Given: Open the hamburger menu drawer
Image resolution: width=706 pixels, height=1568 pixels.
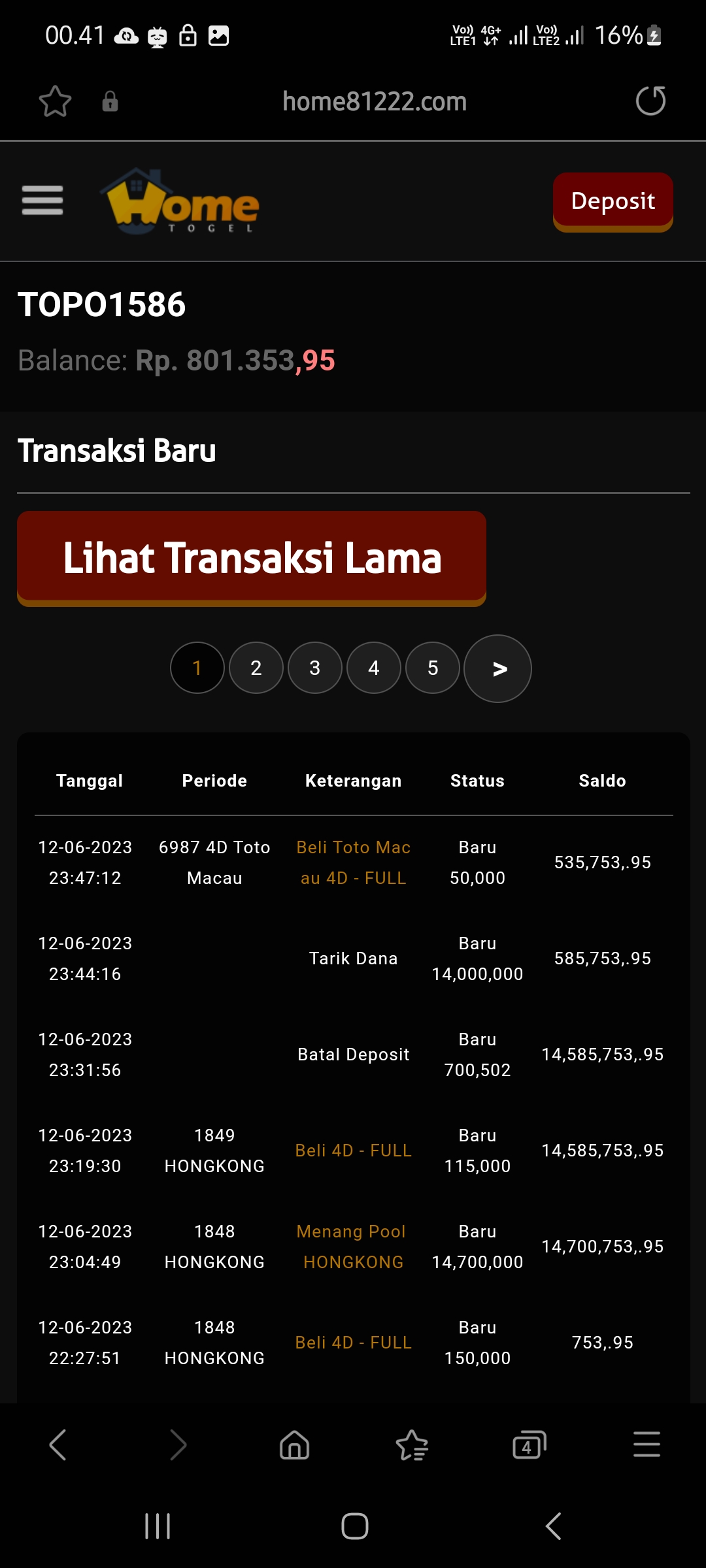Looking at the screenshot, I should 42,200.
